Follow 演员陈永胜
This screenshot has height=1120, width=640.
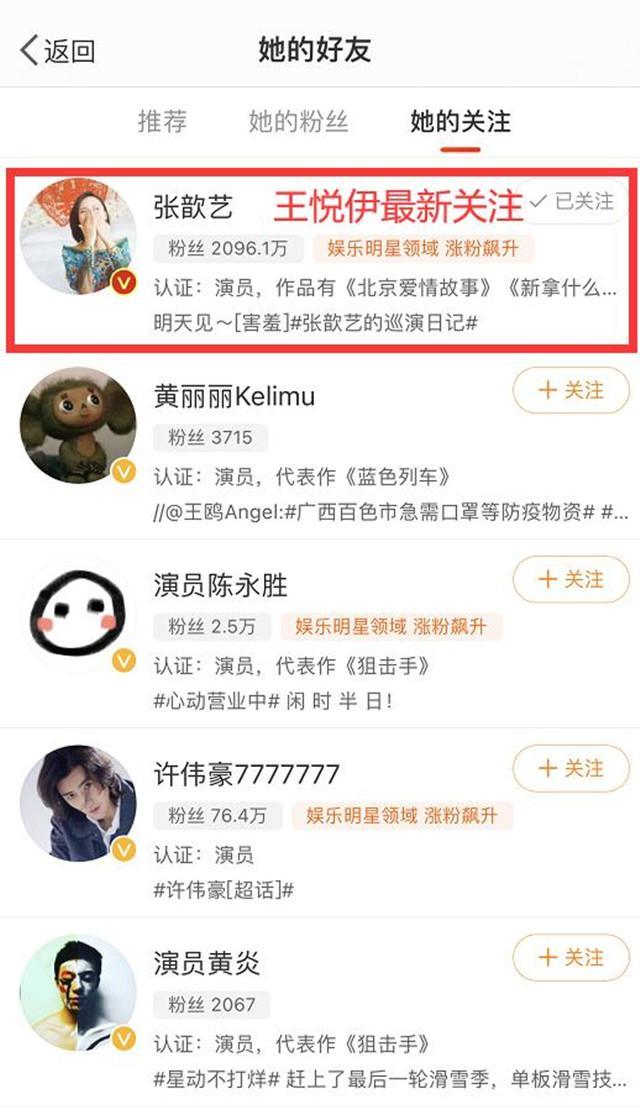(571, 579)
